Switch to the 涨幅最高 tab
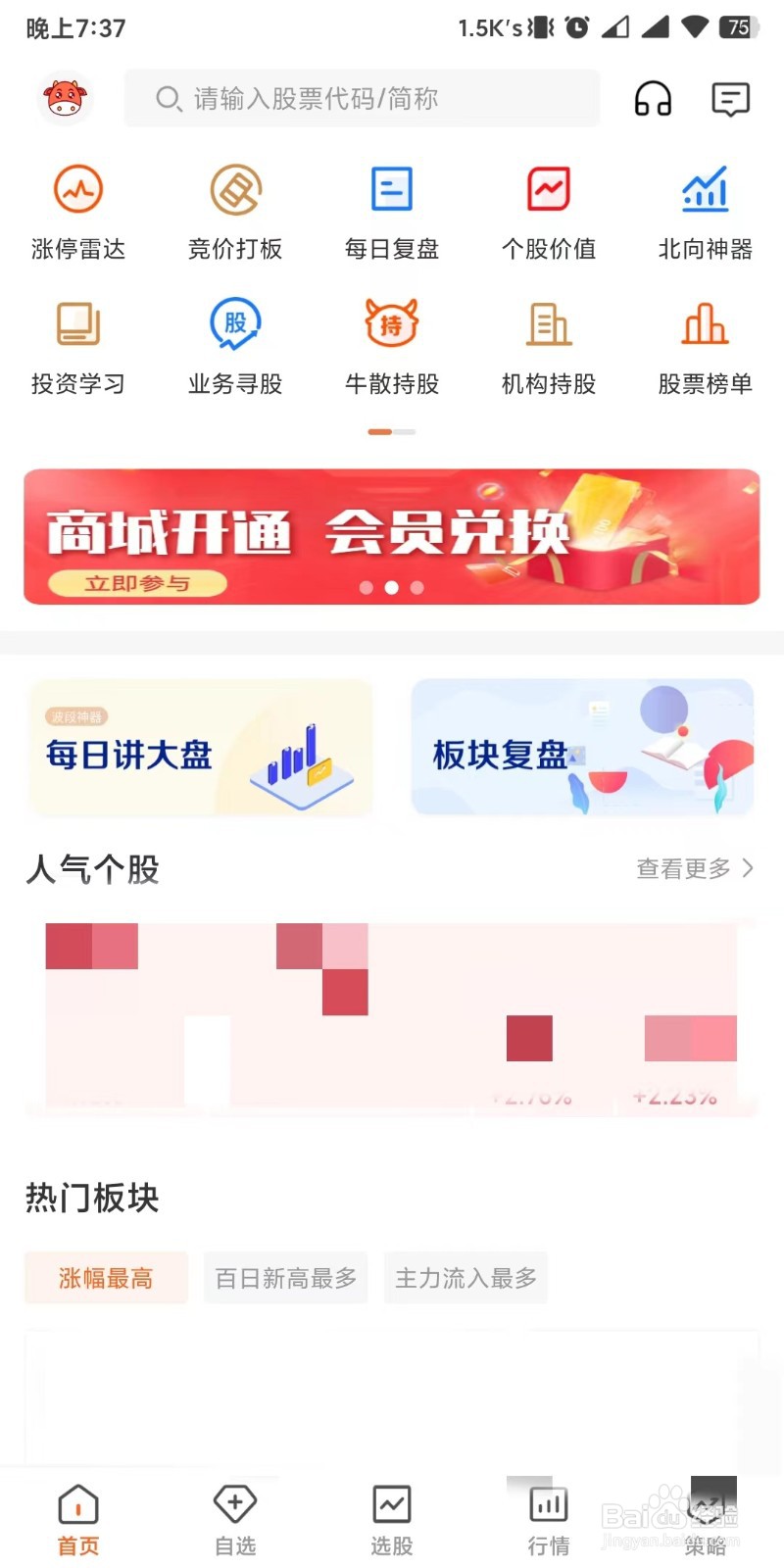Screen dimensions: 784x1568 pos(105,1278)
